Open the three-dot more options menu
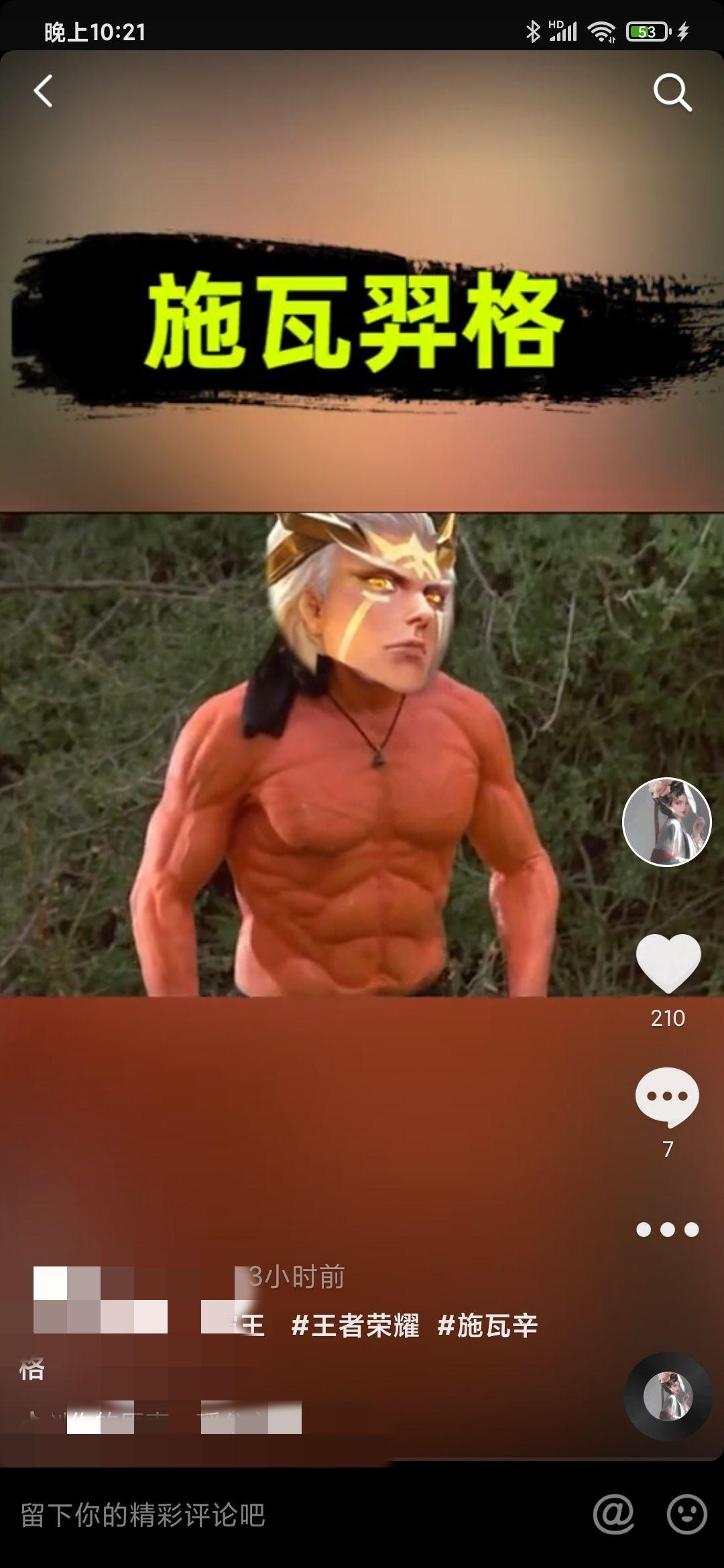724x1568 pixels. [x=667, y=1230]
